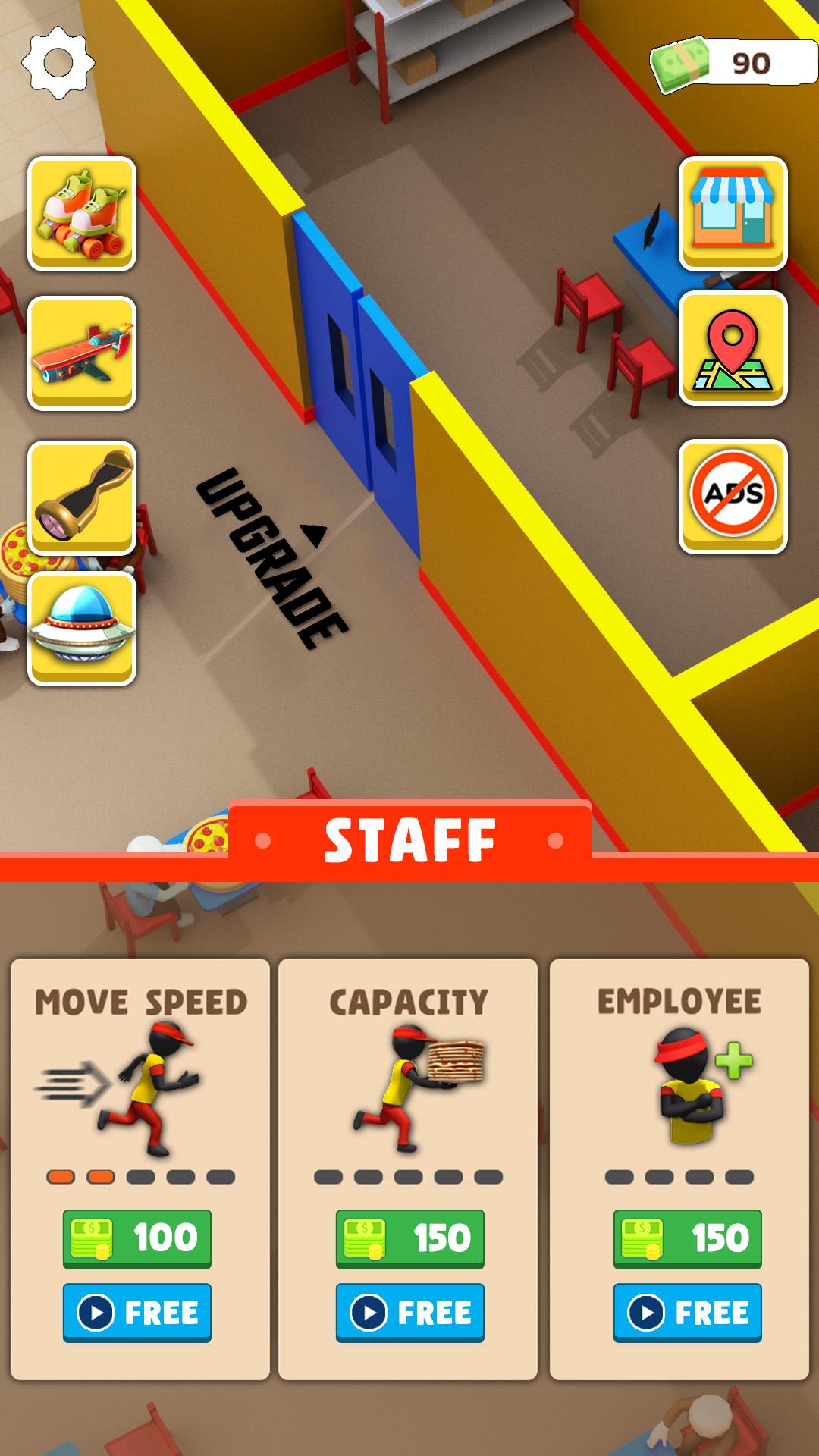Viewport: 819px width, 1456px height.
Task: Select the roller skates item
Action: coord(82,214)
